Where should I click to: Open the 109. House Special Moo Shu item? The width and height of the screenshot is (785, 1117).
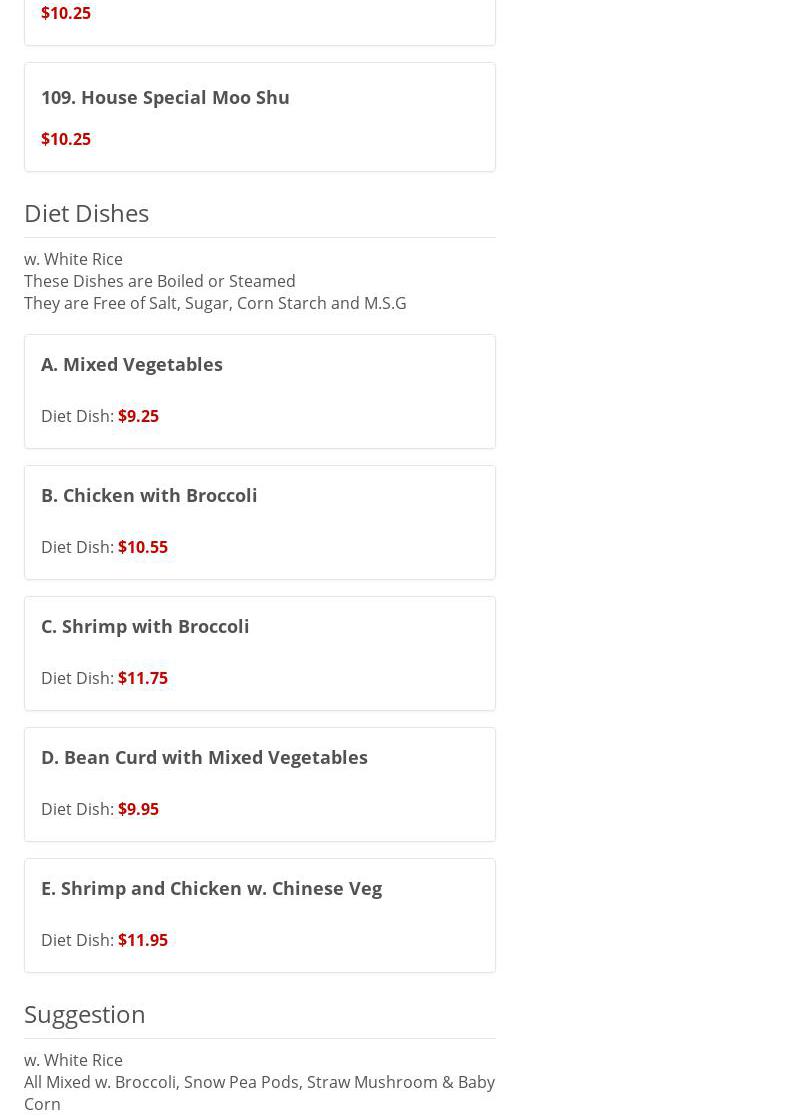click(165, 98)
